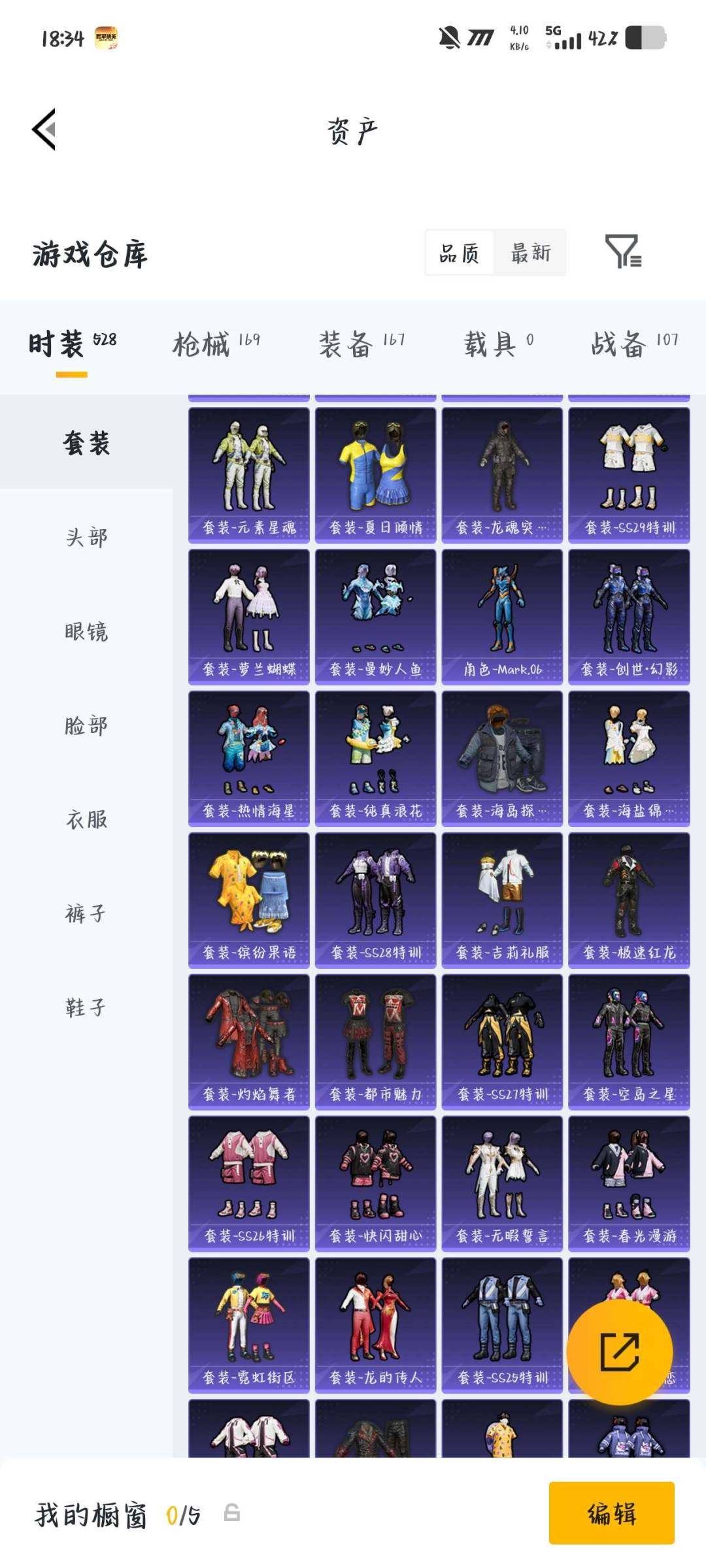Select the 脸部 category
This screenshot has height=1568, width=706.
pos(86,725)
